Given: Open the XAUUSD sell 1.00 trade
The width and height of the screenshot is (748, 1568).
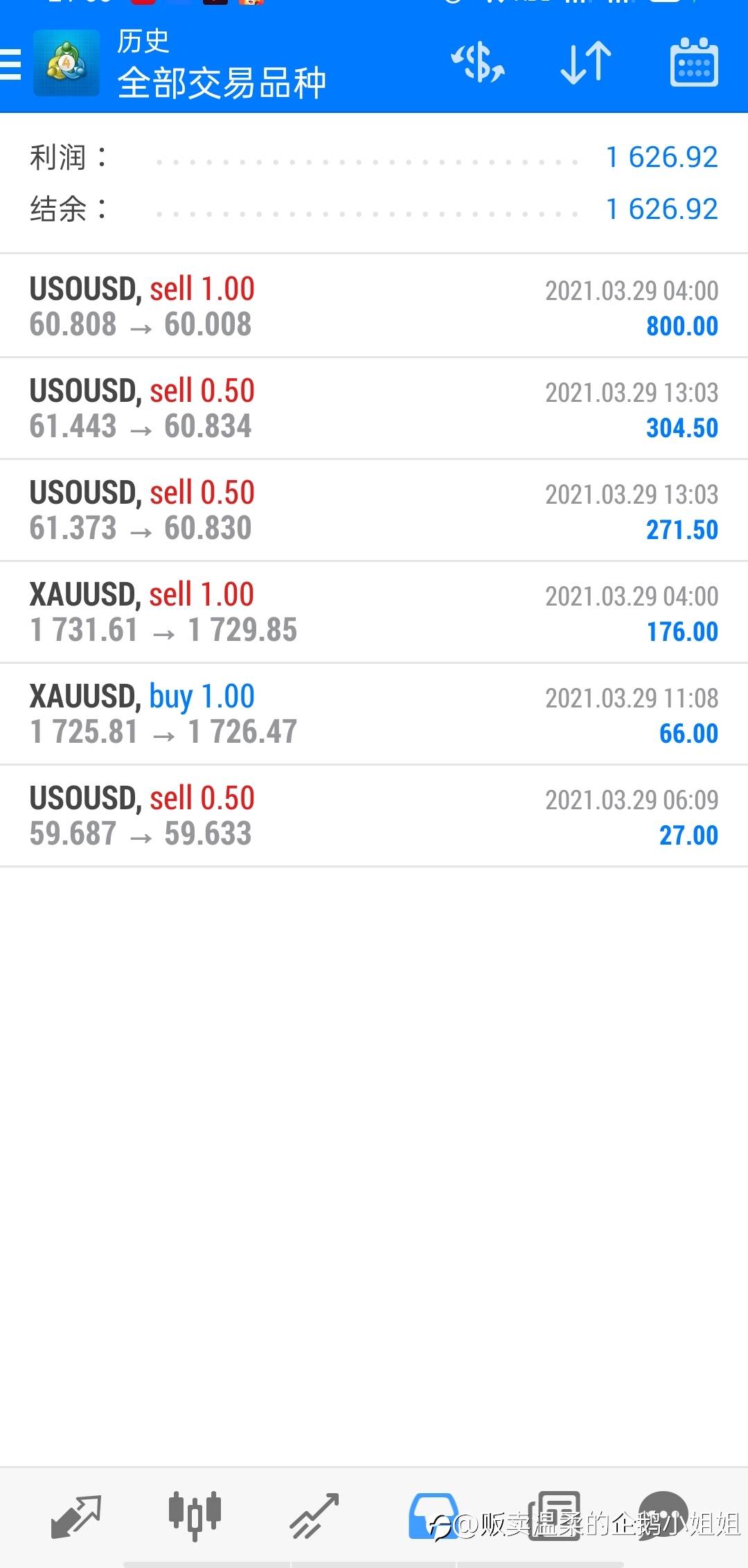Looking at the screenshot, I should 374,613.
